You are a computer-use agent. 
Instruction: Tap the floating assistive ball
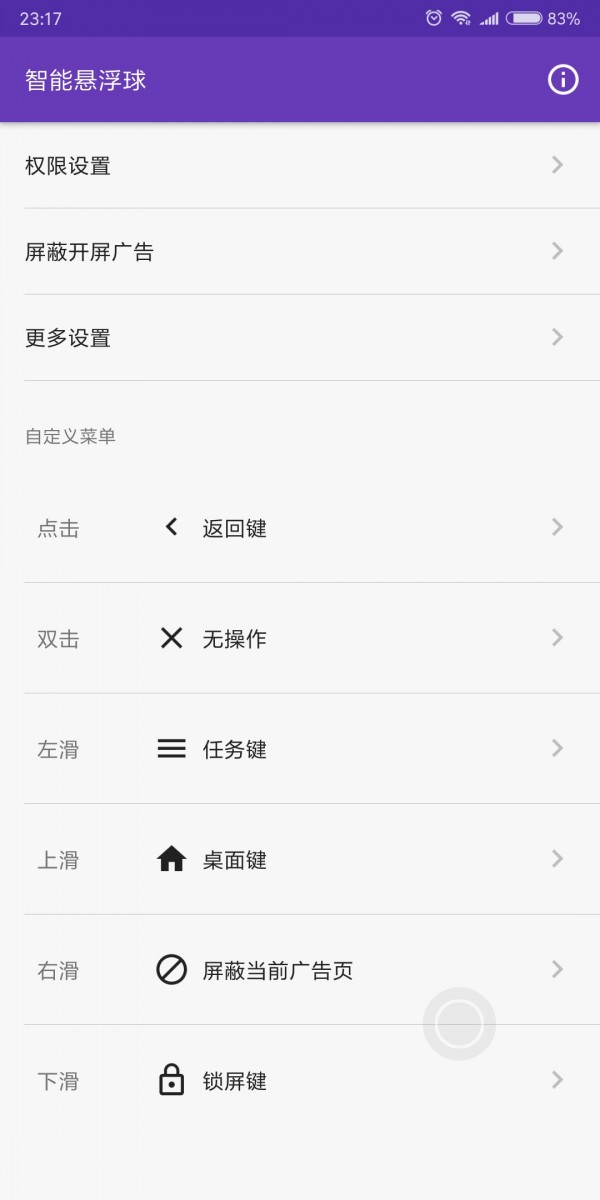click(459, 1024)
